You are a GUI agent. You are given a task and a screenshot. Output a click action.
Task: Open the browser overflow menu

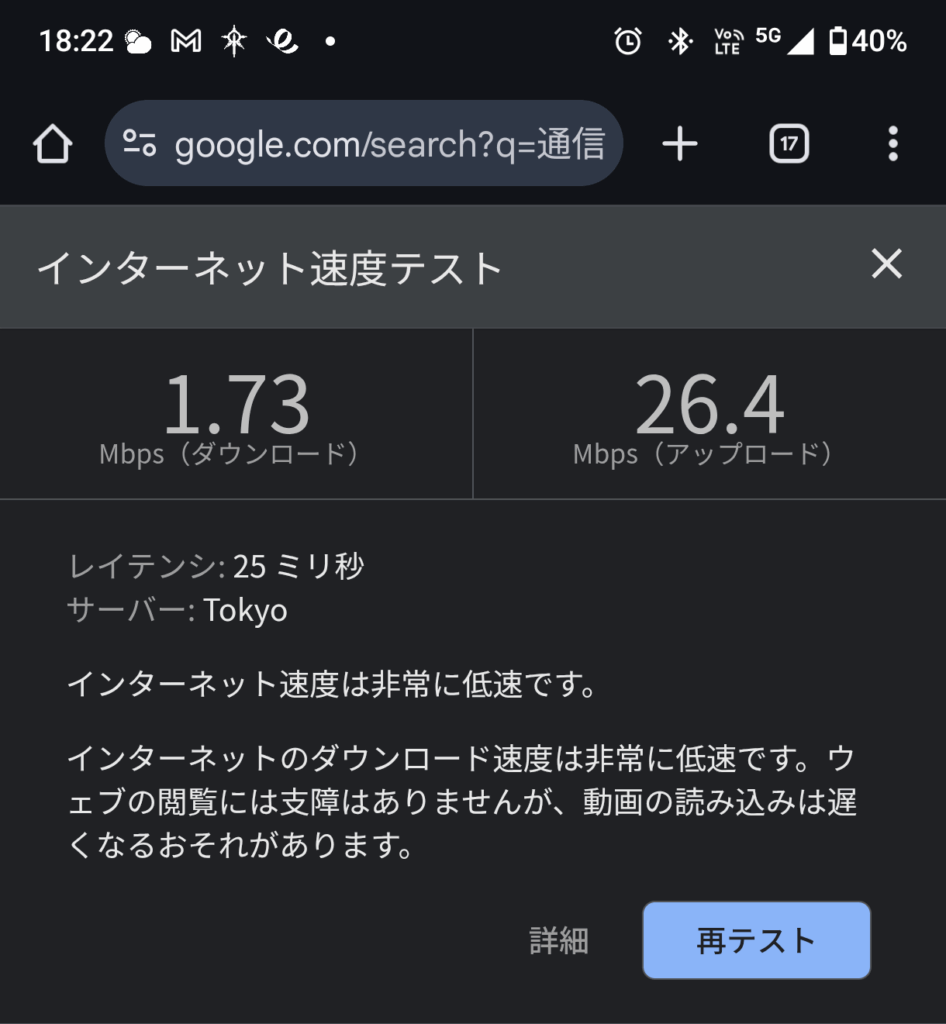coord(893,145)
